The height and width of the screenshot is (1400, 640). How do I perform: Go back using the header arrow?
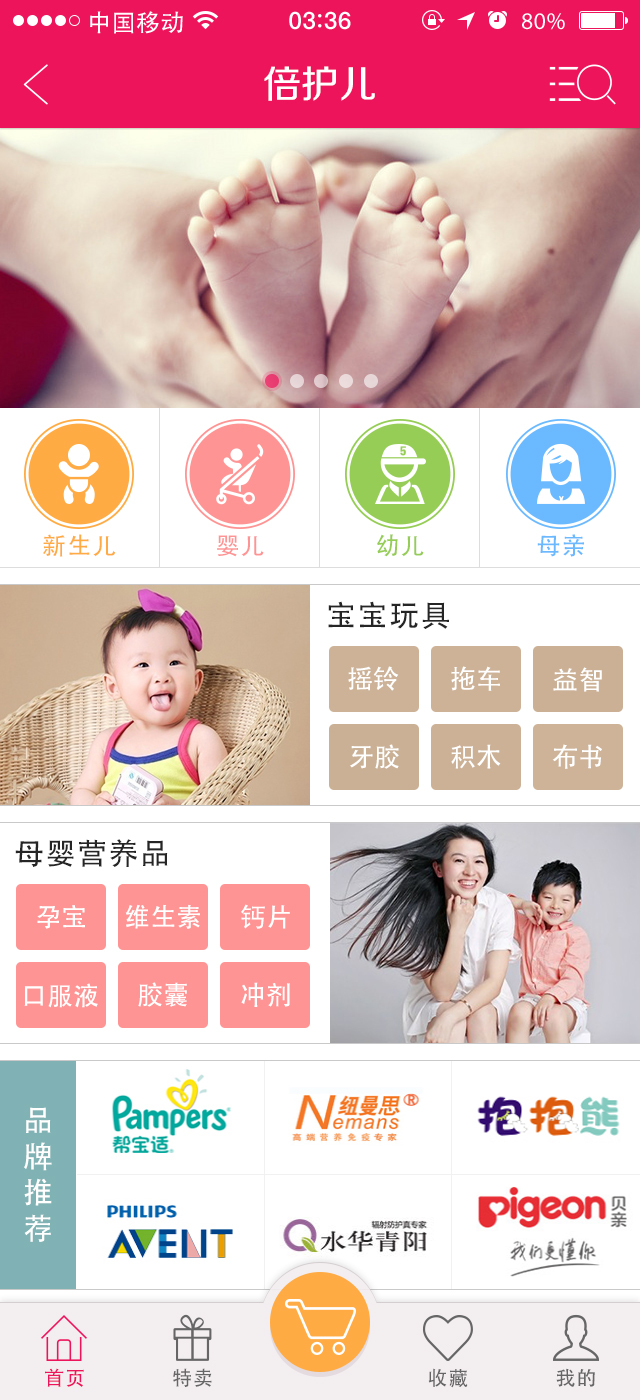pyautogui.click(x=36, y=84)
